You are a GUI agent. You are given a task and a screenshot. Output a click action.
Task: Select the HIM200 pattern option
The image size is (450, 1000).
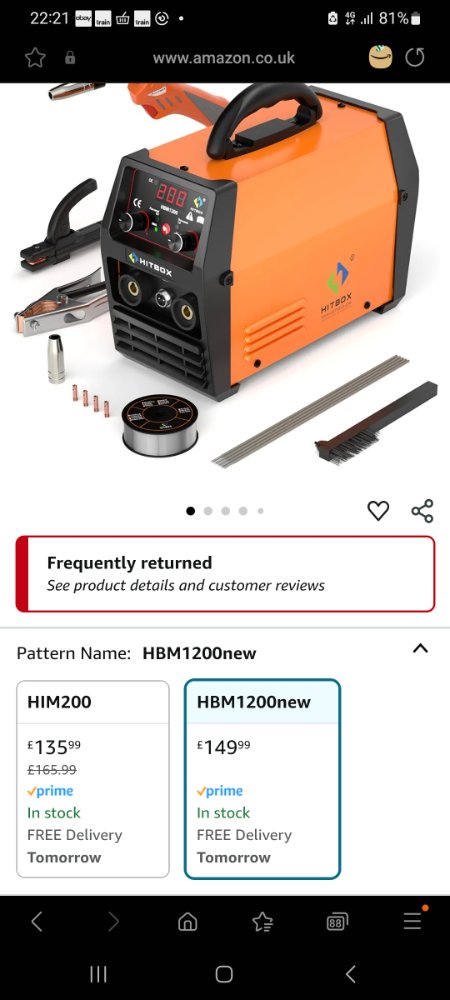click(x=93, y=779)
